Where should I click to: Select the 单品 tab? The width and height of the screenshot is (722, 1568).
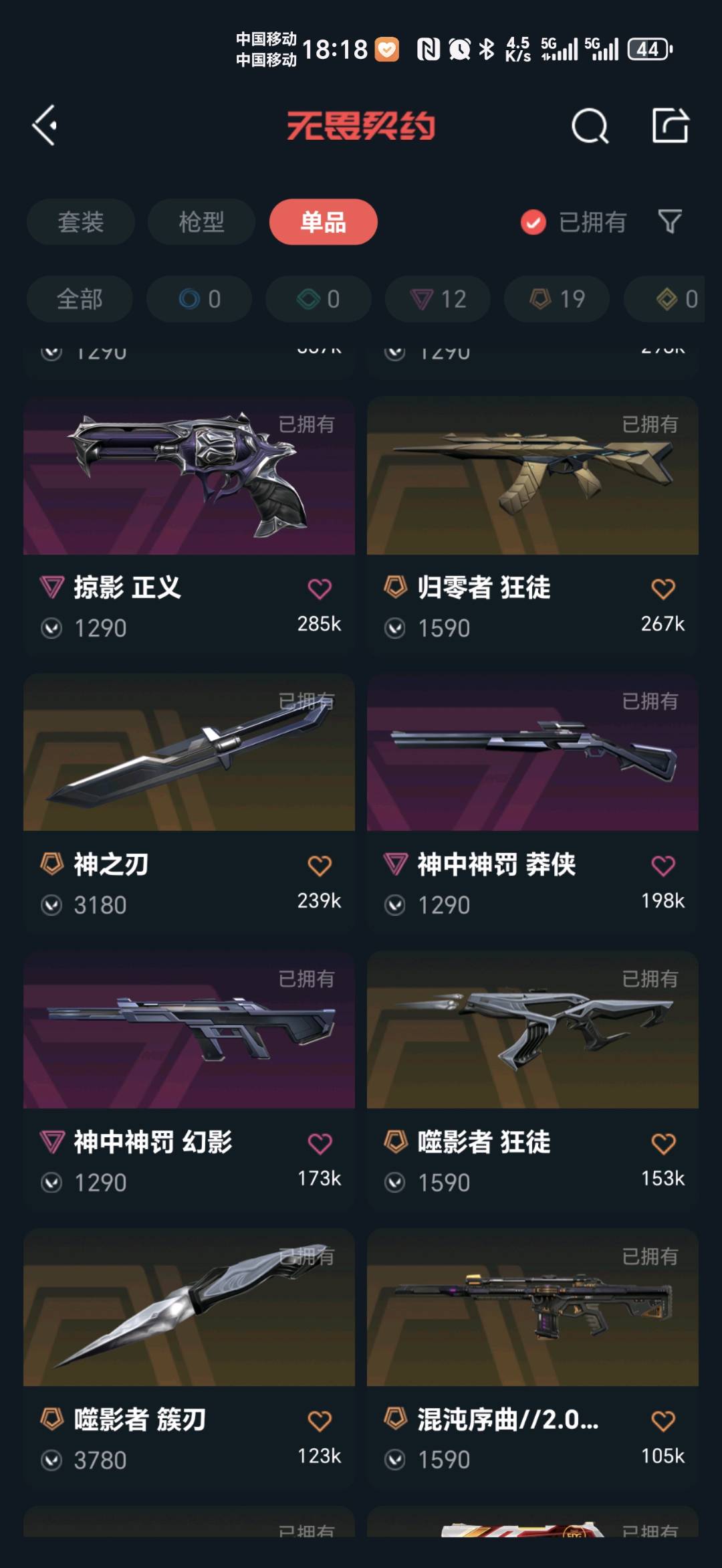(323, 222)
